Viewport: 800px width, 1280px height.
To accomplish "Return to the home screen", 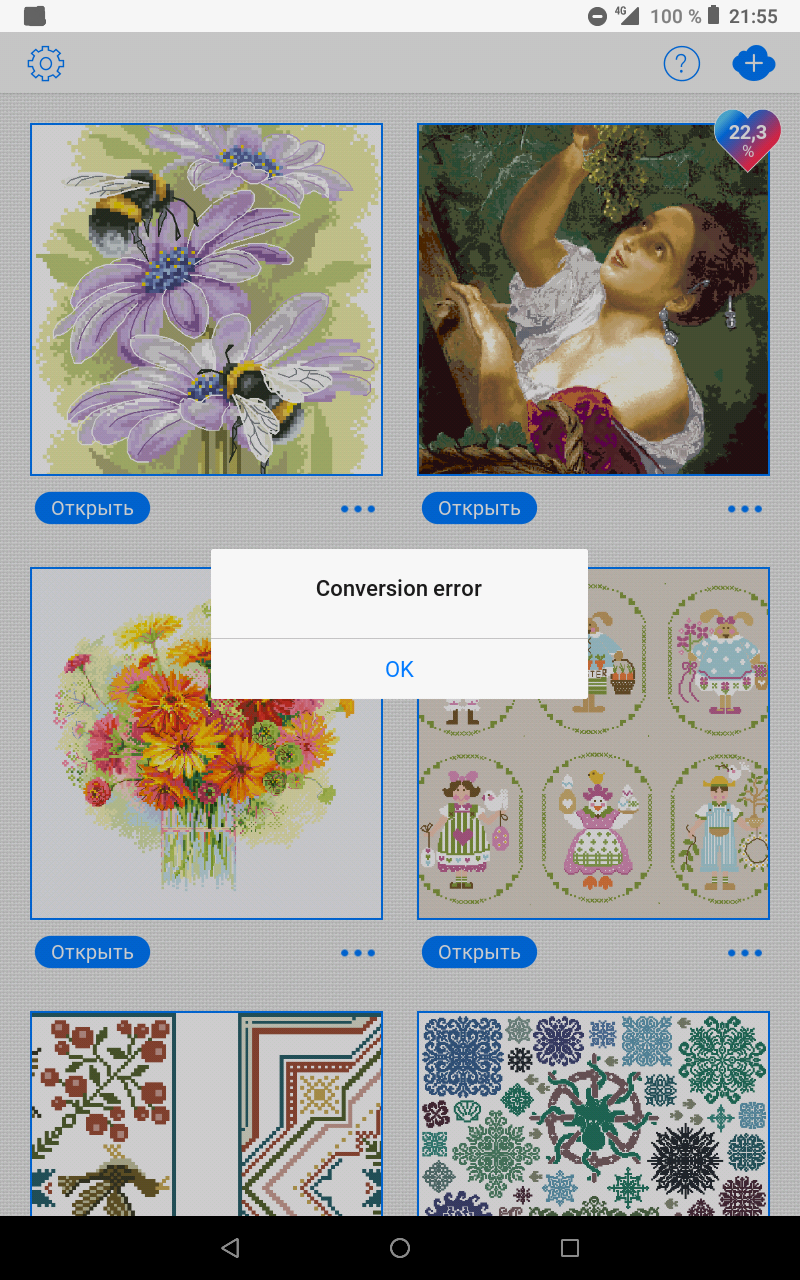I will click(400, 1248).
